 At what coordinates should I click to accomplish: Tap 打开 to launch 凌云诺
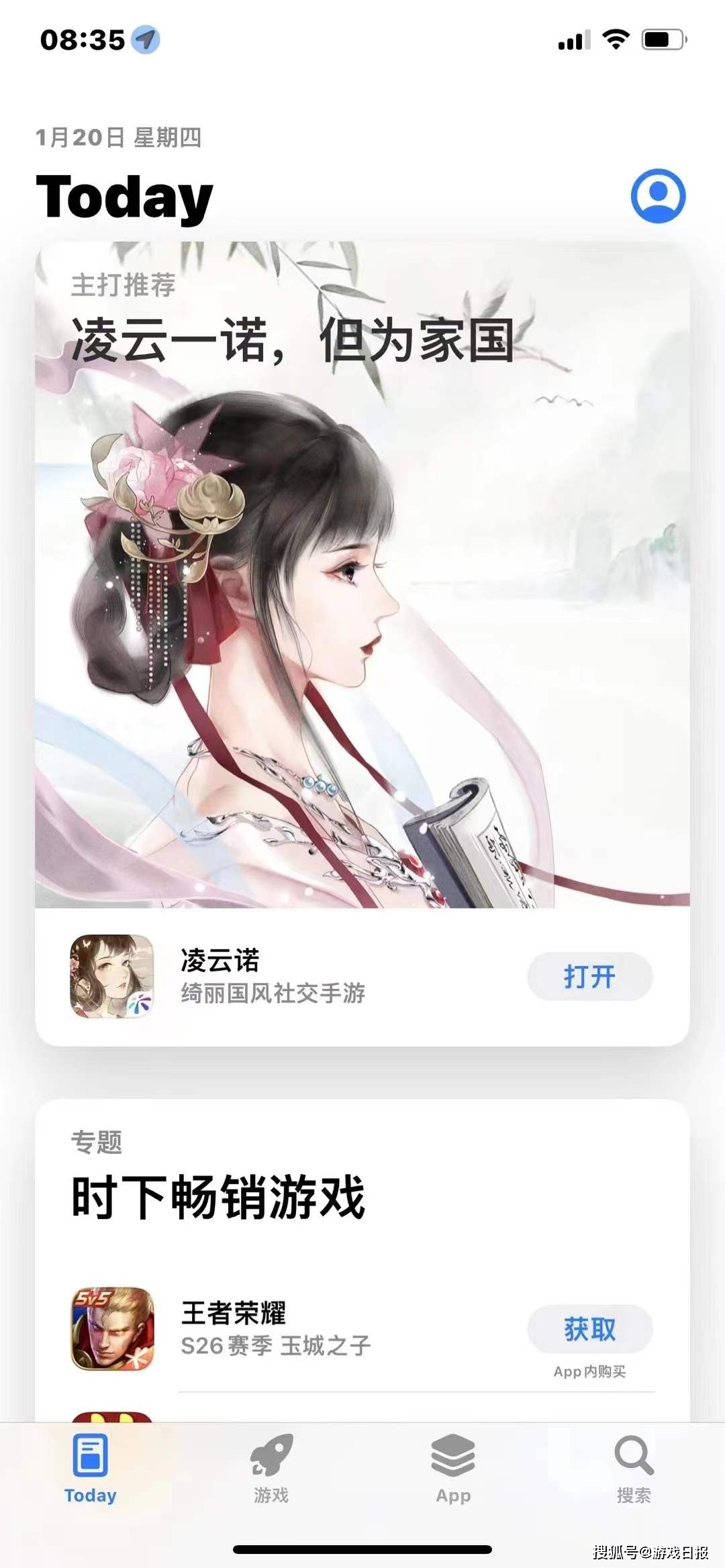click(x=589, y=976)
